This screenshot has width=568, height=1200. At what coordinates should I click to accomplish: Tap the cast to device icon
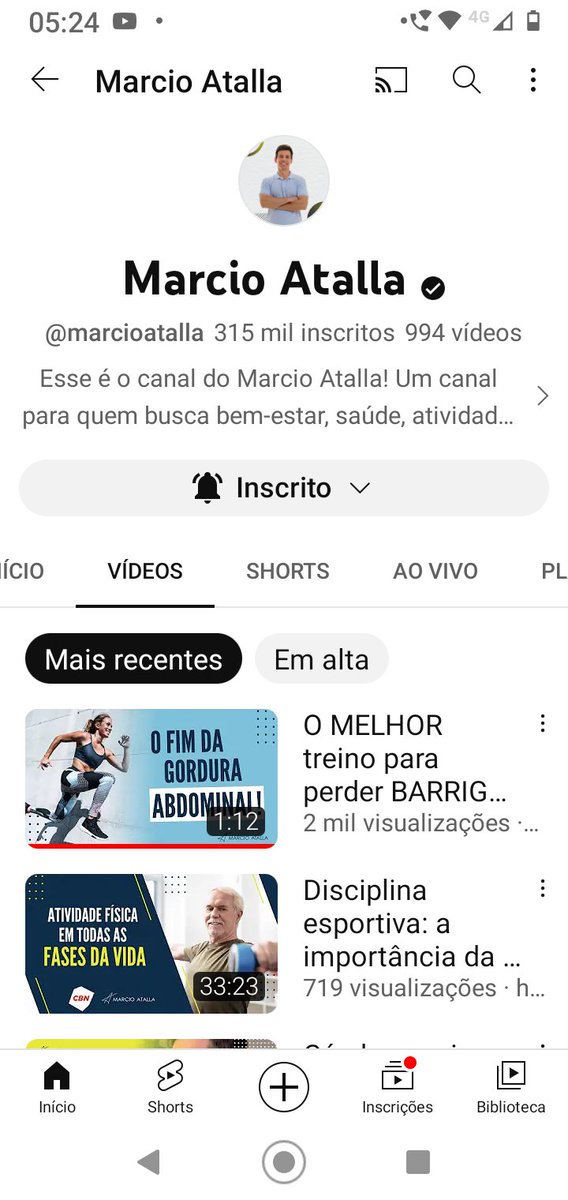point(391,80)
